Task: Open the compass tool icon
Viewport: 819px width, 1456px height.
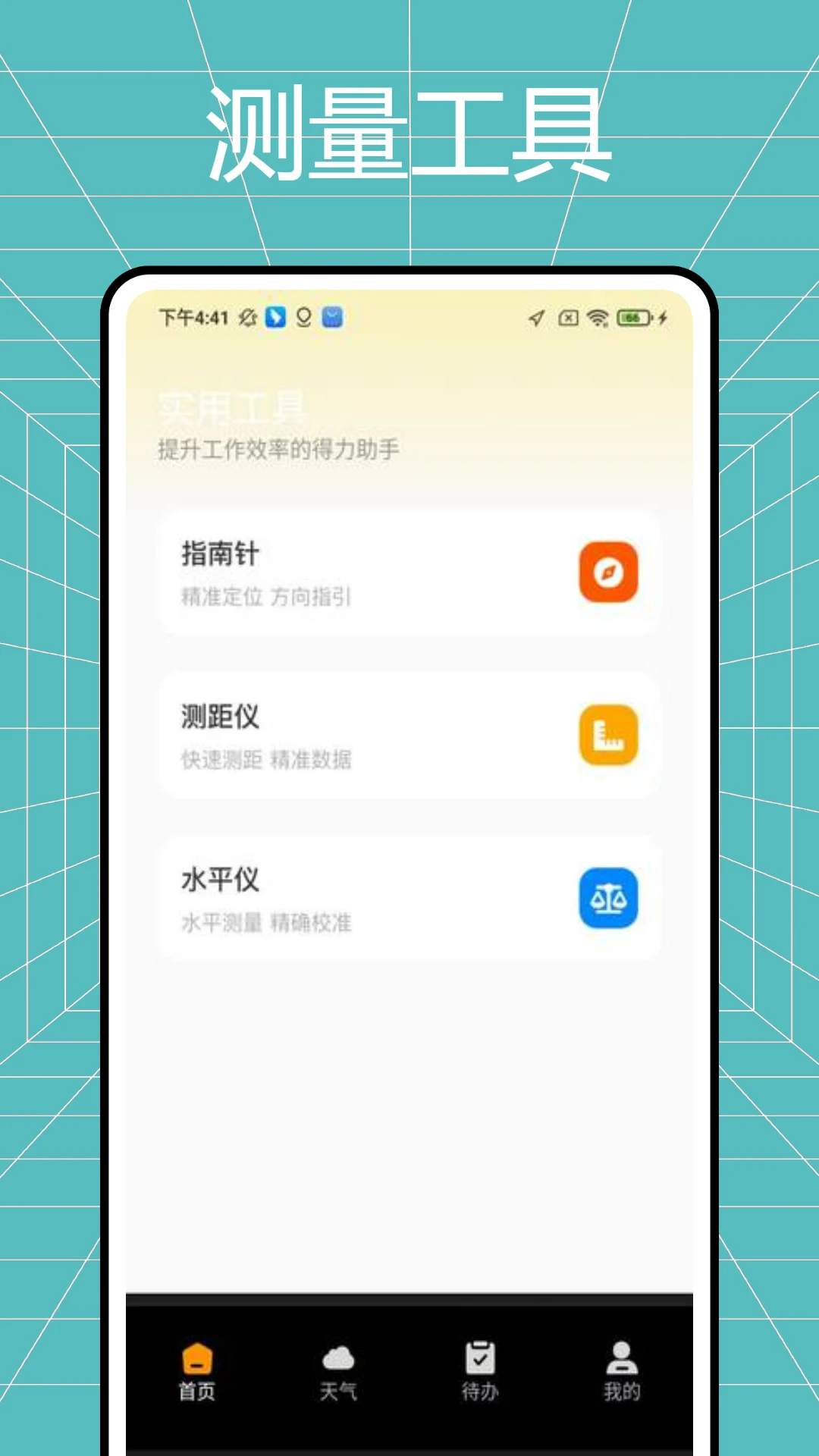Action: point(607,573)
